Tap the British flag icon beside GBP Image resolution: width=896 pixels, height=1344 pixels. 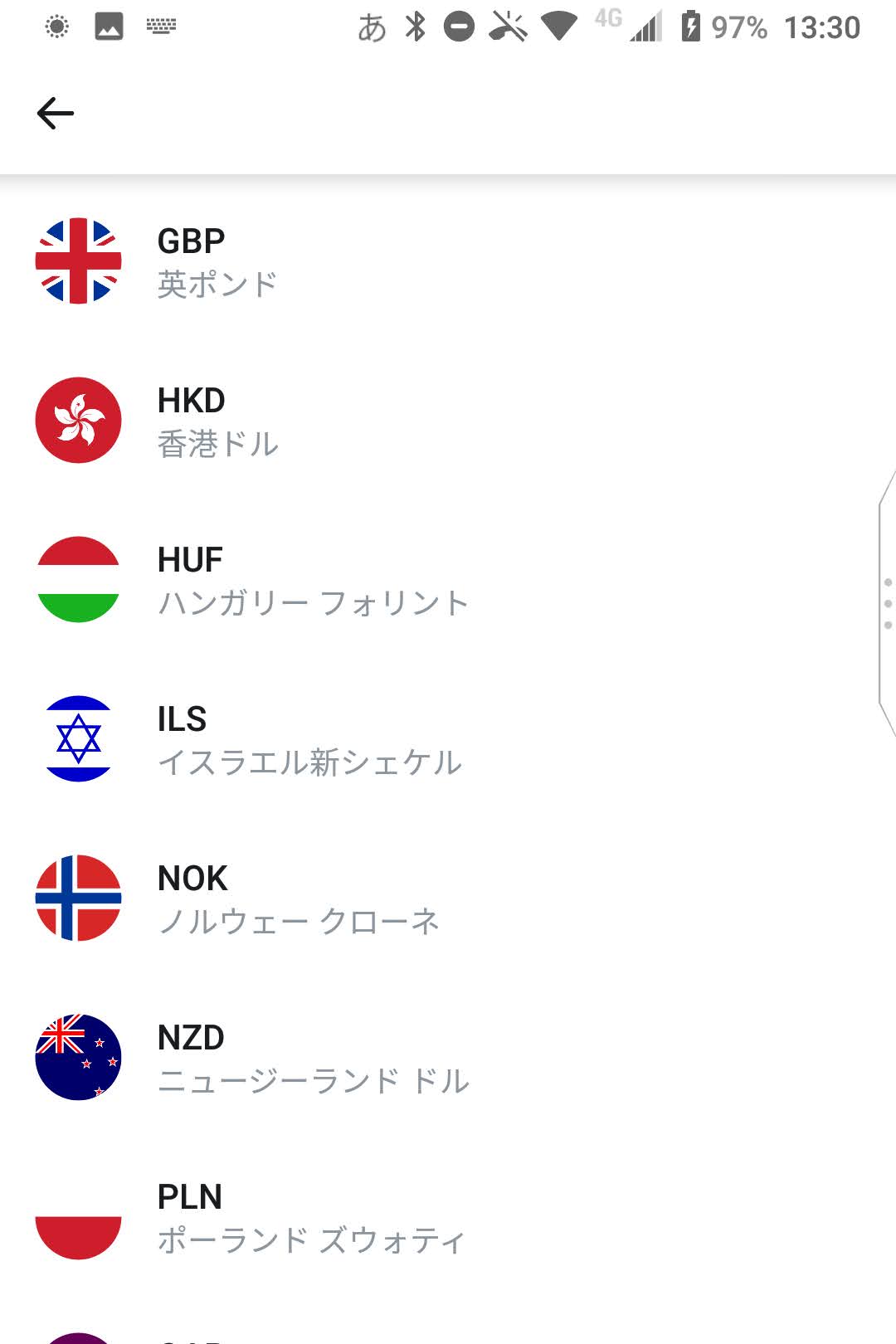point(79,260)
